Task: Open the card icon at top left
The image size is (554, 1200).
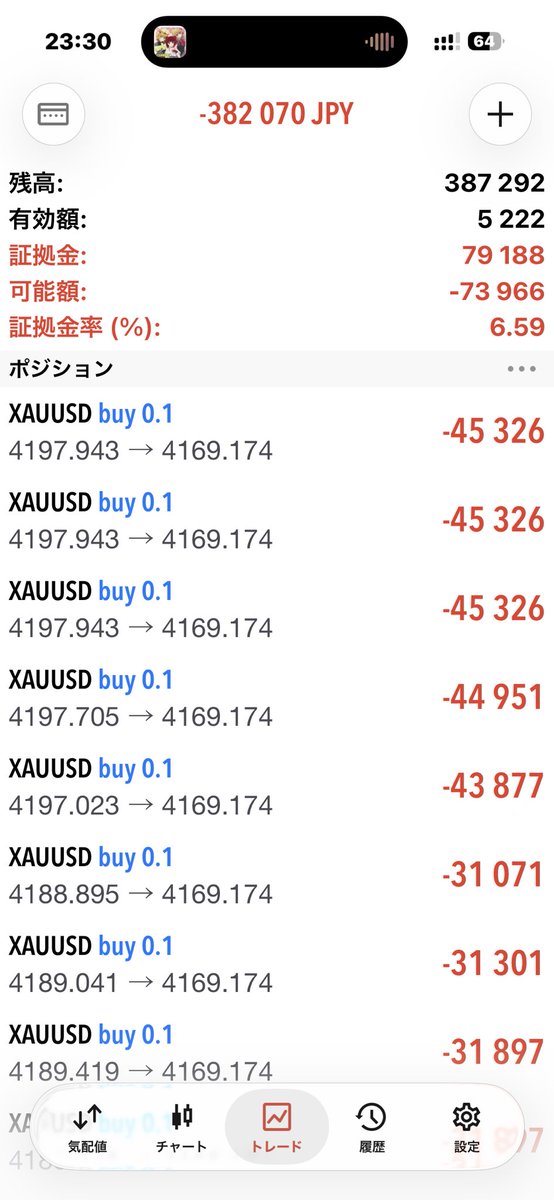Action: [53, 114]
